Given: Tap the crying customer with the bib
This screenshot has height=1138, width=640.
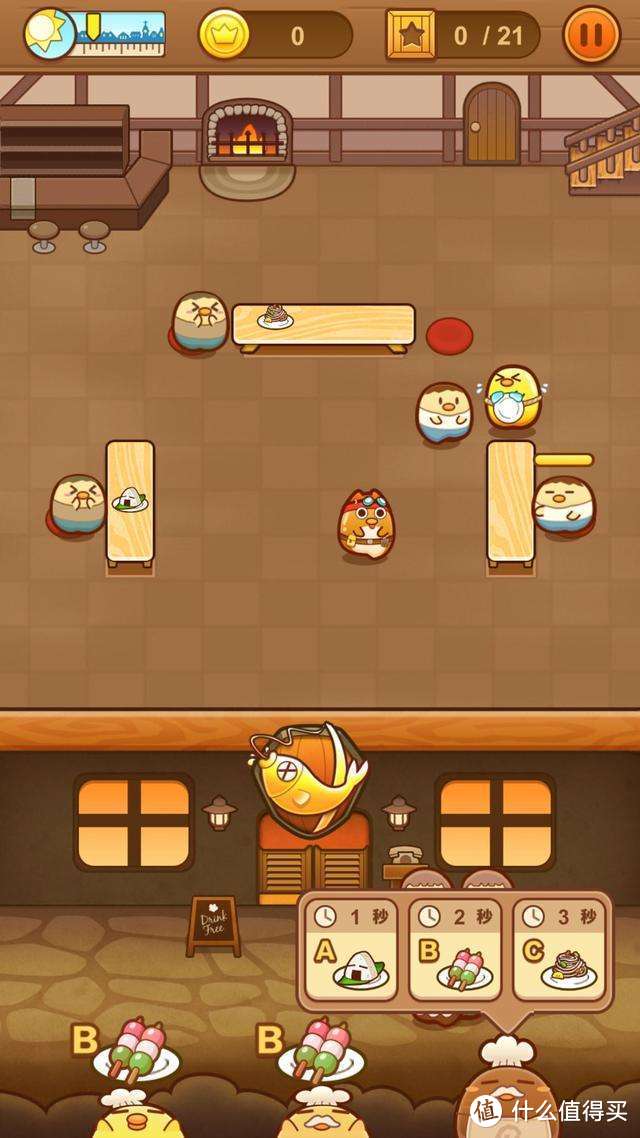Looking at the screenshot, I should coord(512,398).
